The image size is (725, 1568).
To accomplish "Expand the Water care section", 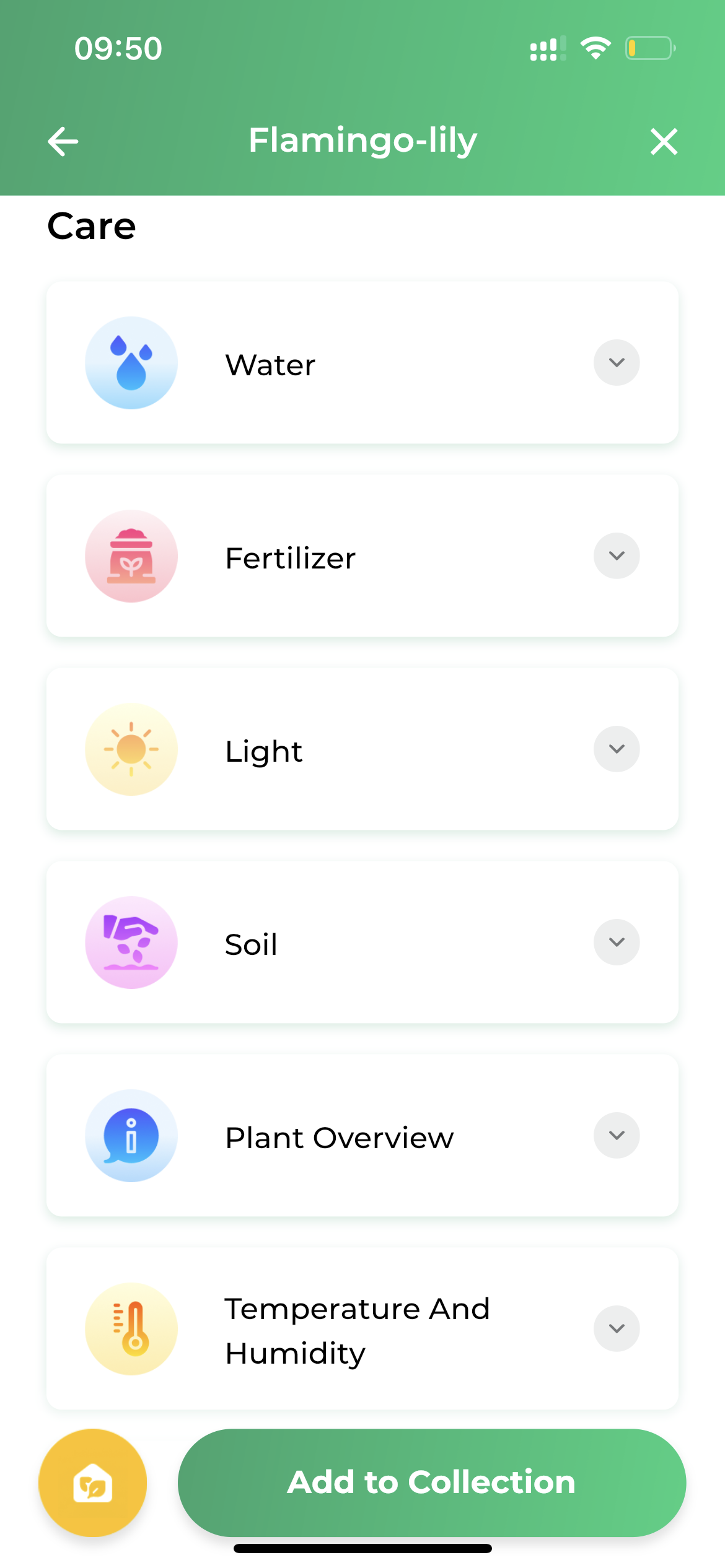I will [x=617, y=362].
